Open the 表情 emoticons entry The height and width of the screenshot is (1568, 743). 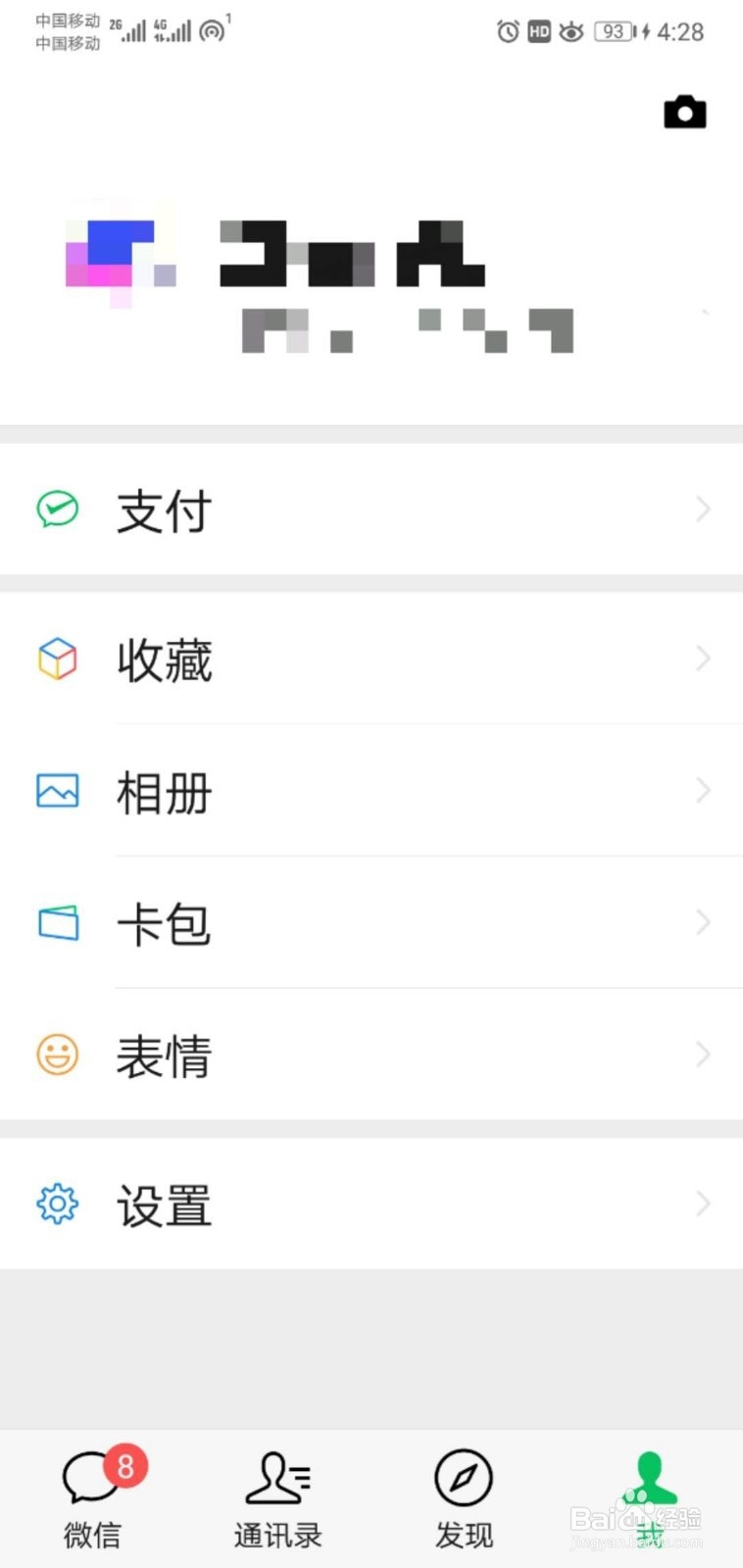pyautogui.click(x=164, y=1054)
